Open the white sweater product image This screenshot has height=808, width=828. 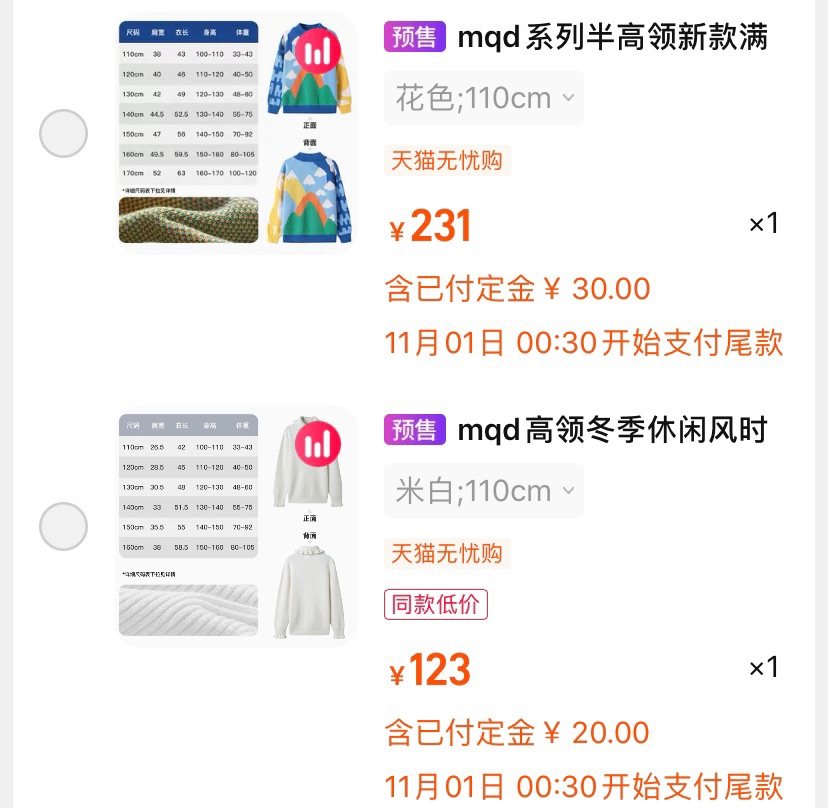pyautogui.click(x=237, y=526)
